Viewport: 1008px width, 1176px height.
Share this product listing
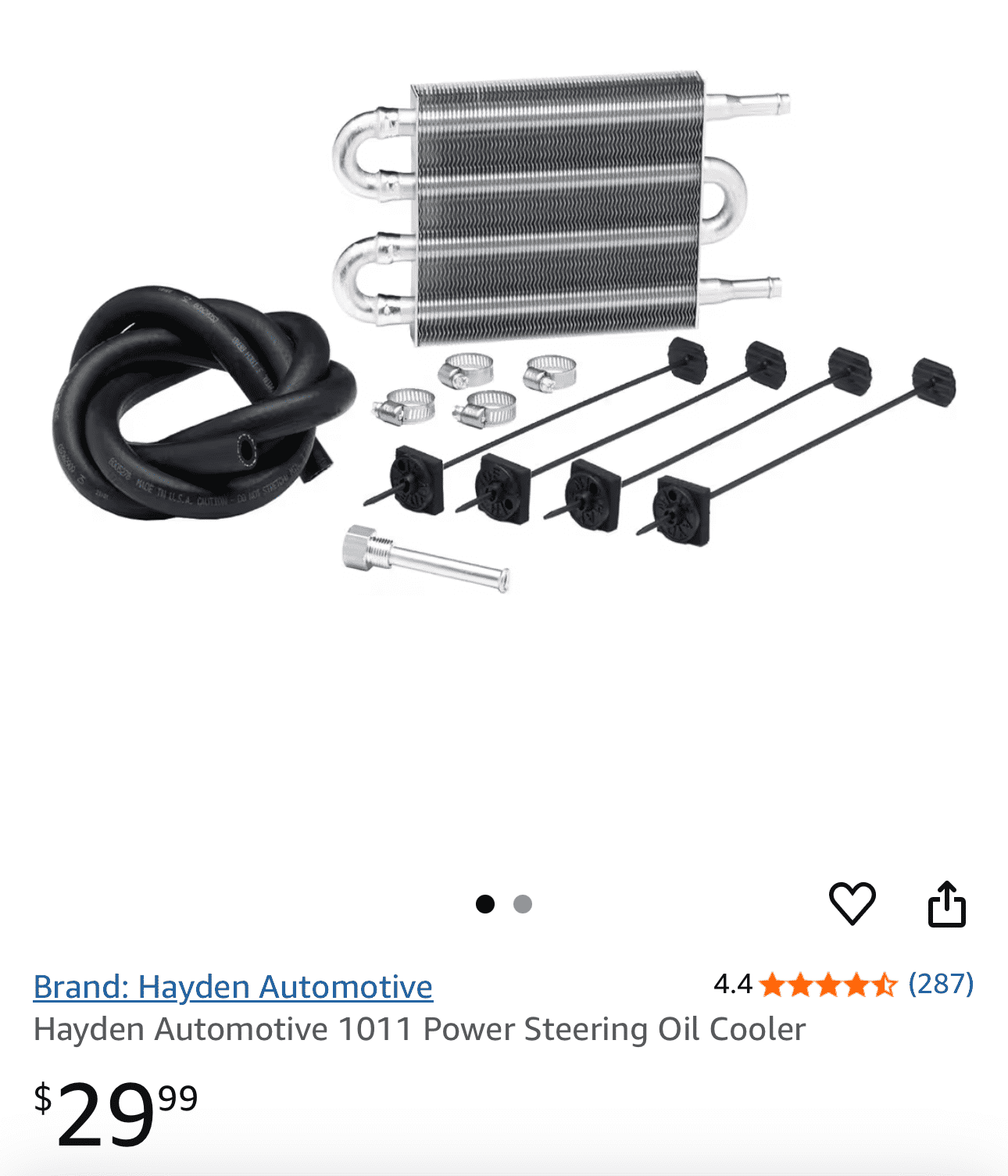tap(946, 904)
